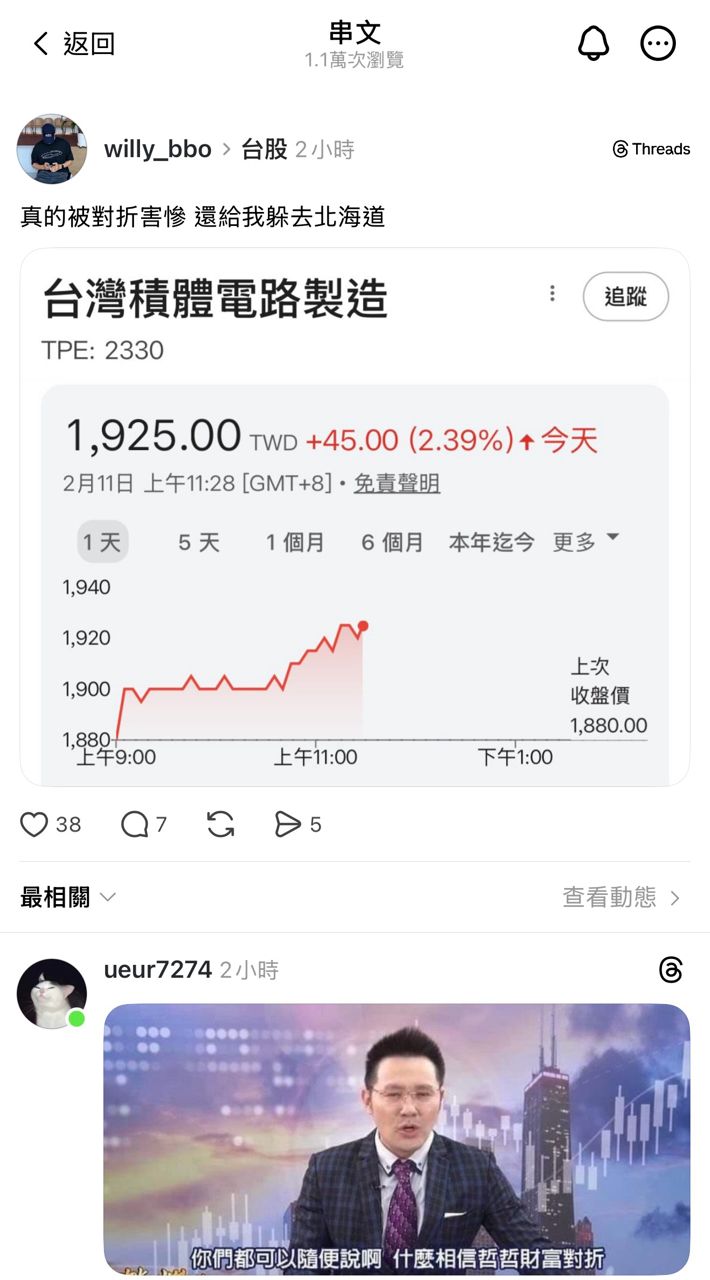
Task: Open the stock chart image in willy_bbo's post
Action: coord(355,516)
